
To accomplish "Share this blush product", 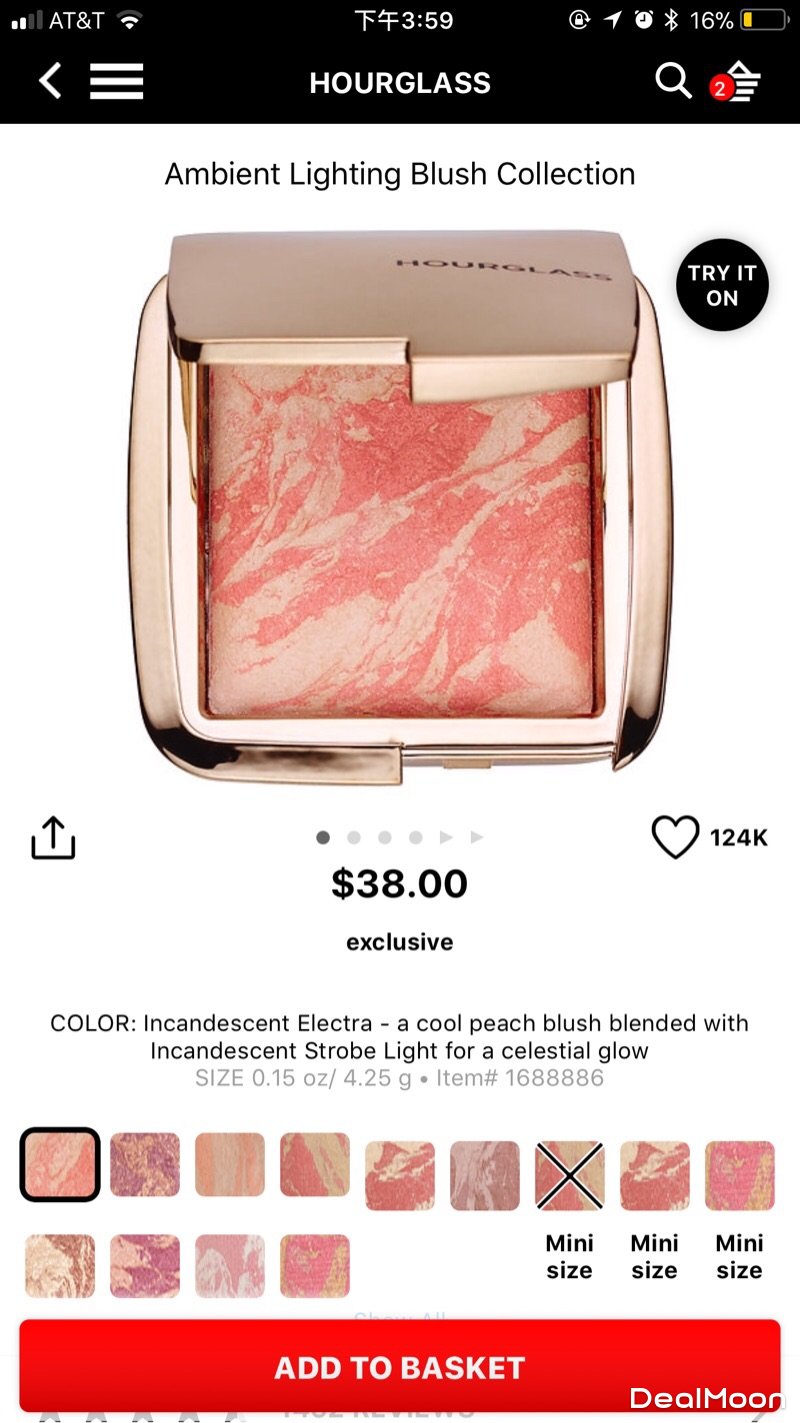I will coord(53,838).
